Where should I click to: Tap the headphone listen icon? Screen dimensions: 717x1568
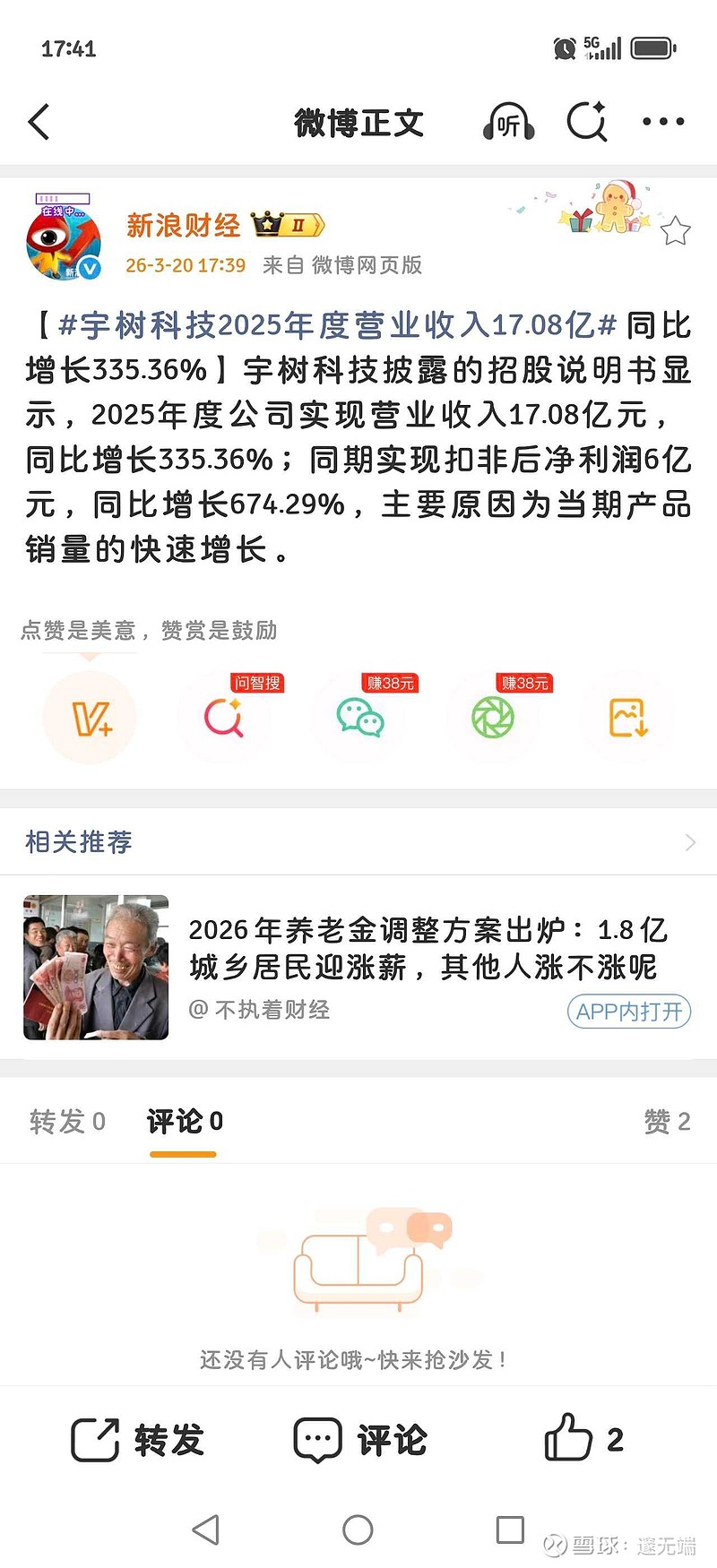507,122
